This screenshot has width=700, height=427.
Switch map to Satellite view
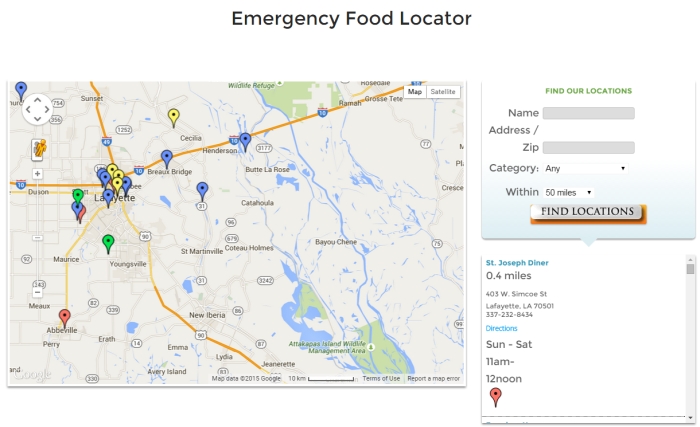point(443,91)
